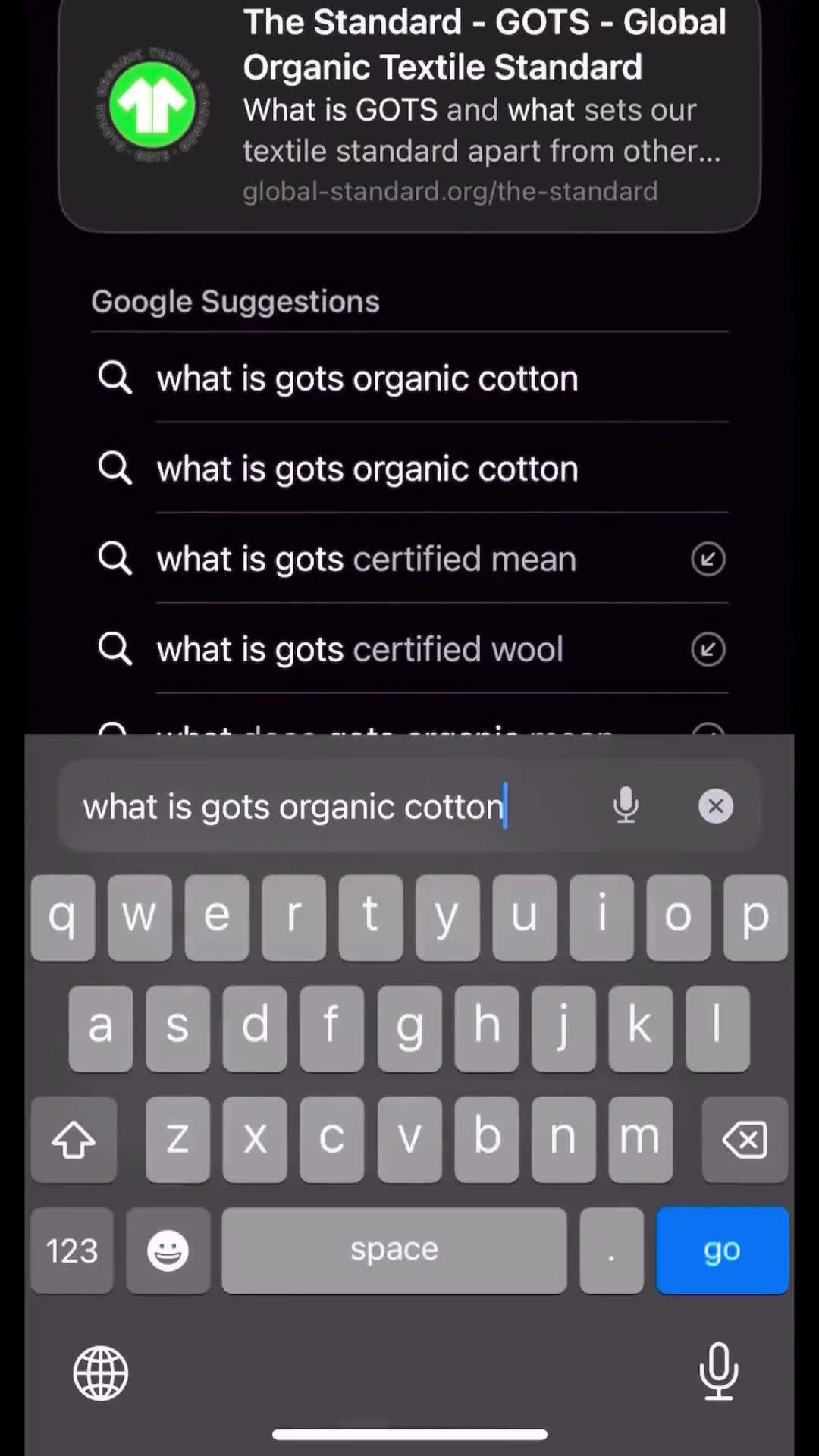
Task: Select suggestion "what is gots certified wool"
Action: 360,650
